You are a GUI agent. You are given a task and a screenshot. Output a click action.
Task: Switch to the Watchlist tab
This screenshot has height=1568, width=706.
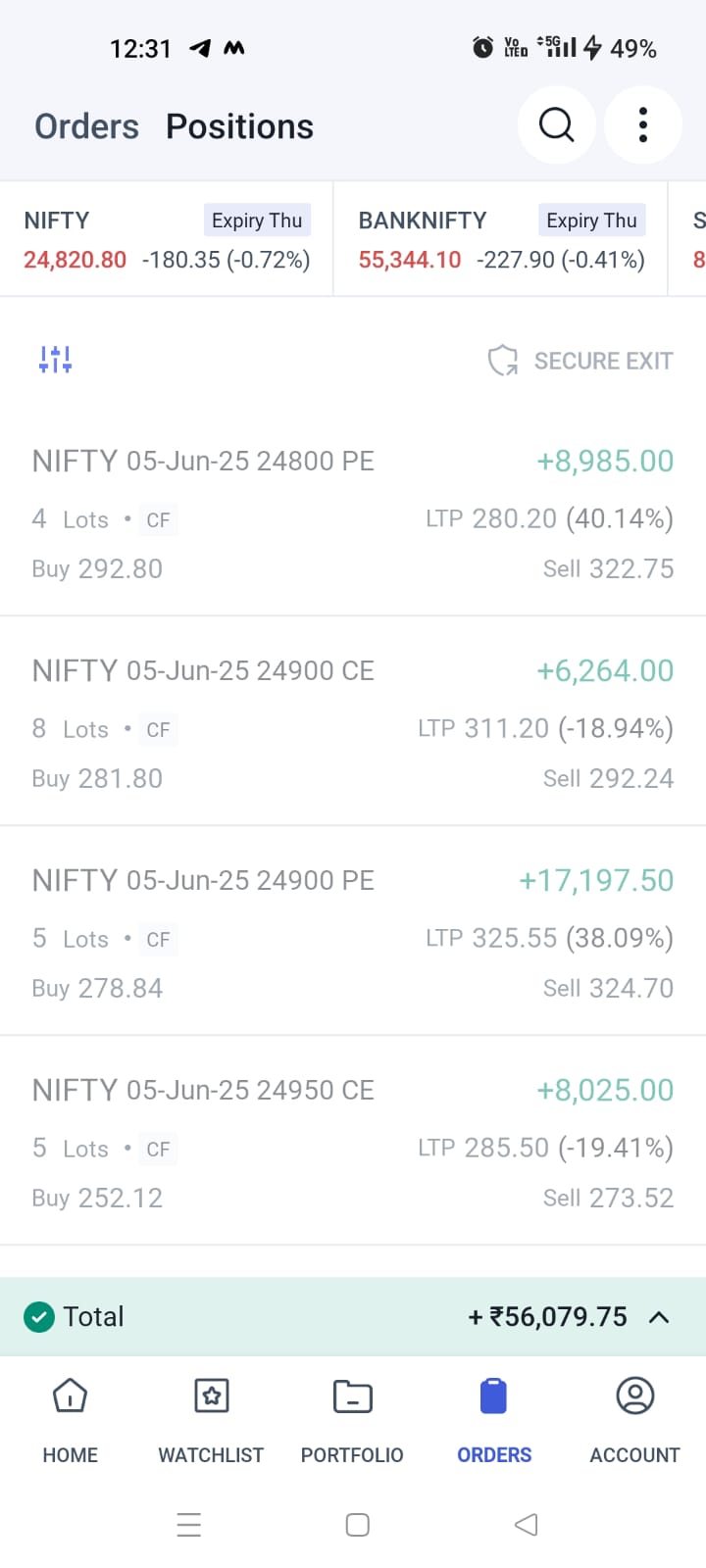(x=211, y=1420)
